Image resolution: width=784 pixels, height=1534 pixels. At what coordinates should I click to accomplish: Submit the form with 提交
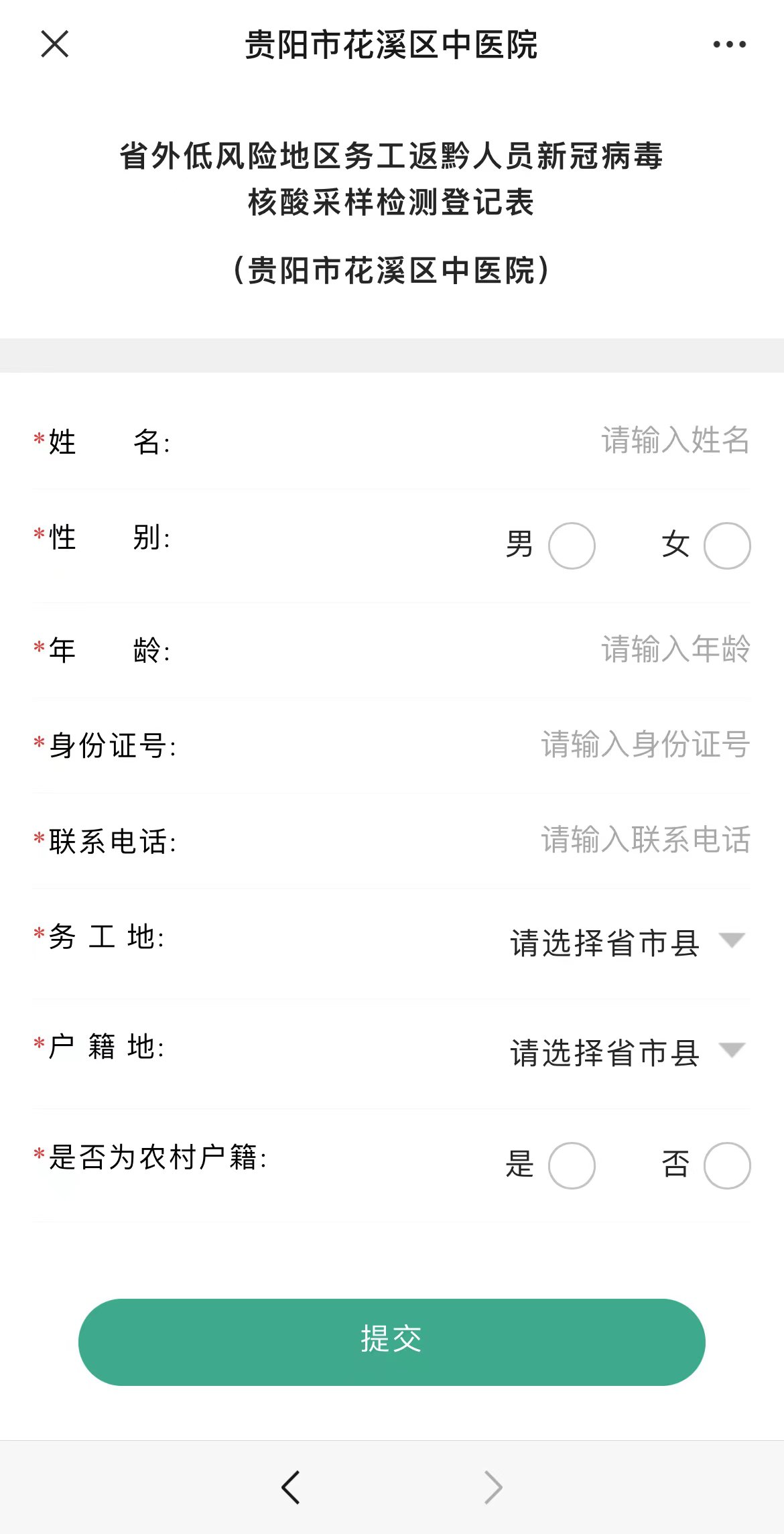[x=391, y=1342]
